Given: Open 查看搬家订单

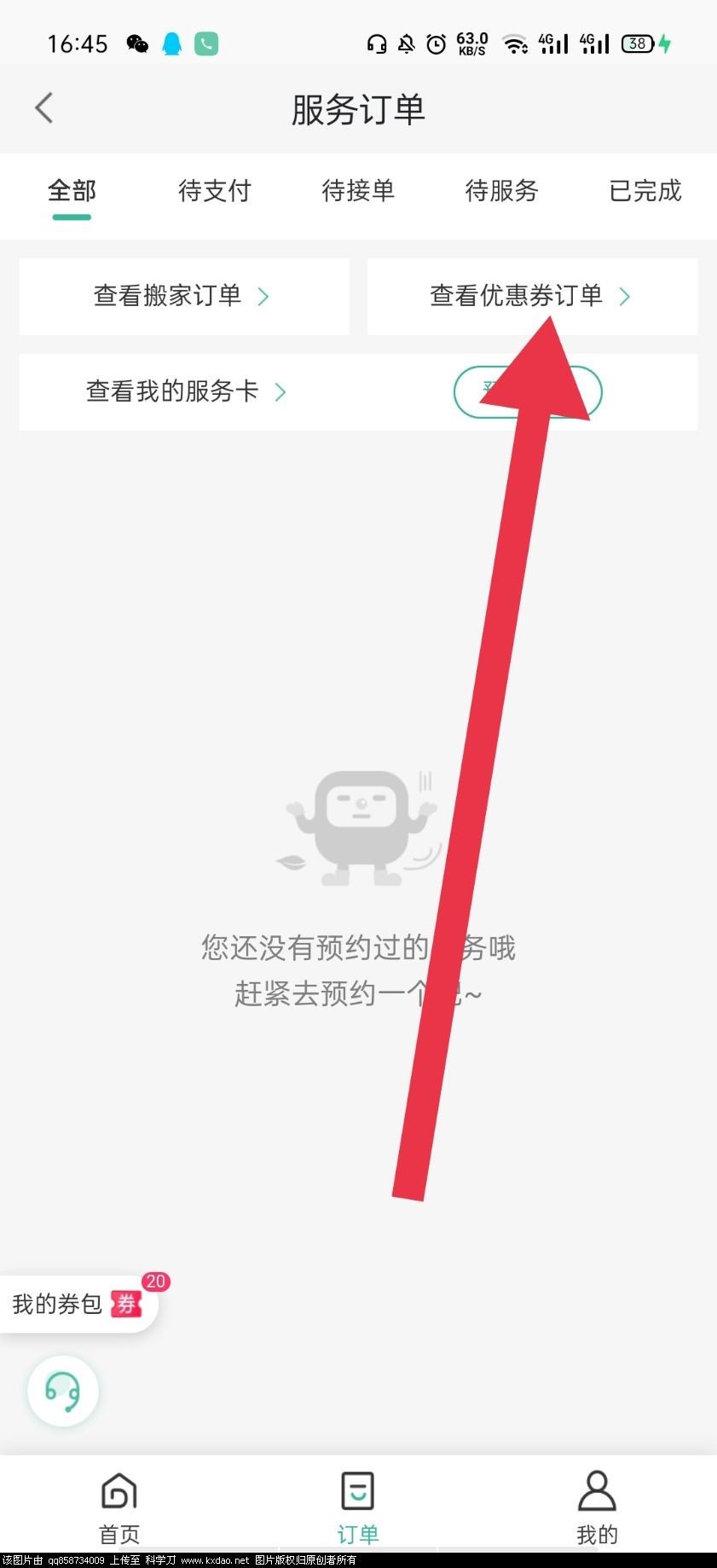Looking at the screenshot, I should [x=183, y=296].
